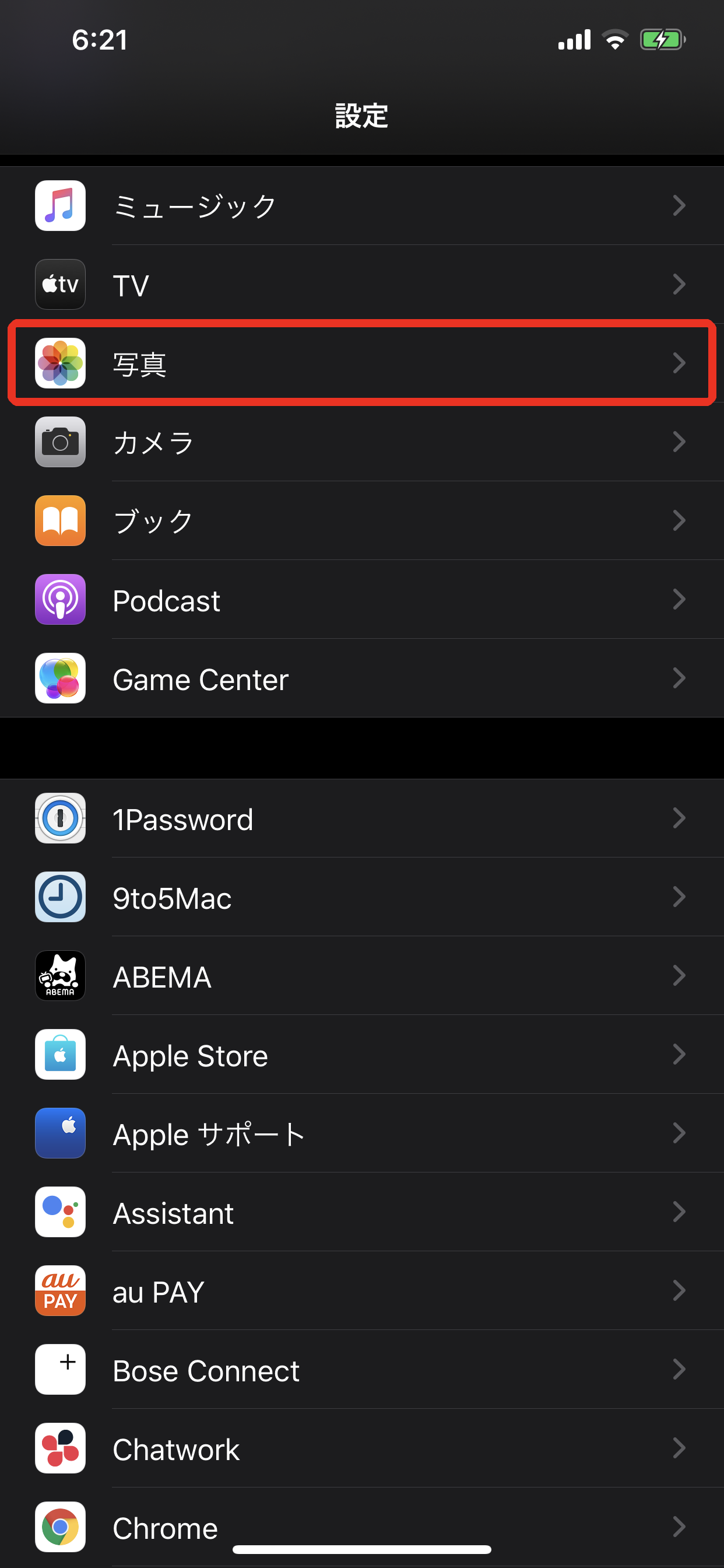The height and width of the screenshot is (1568, 724).
Task: Tap the 9to5Mac settings row
Action: (x=361, y=897)
